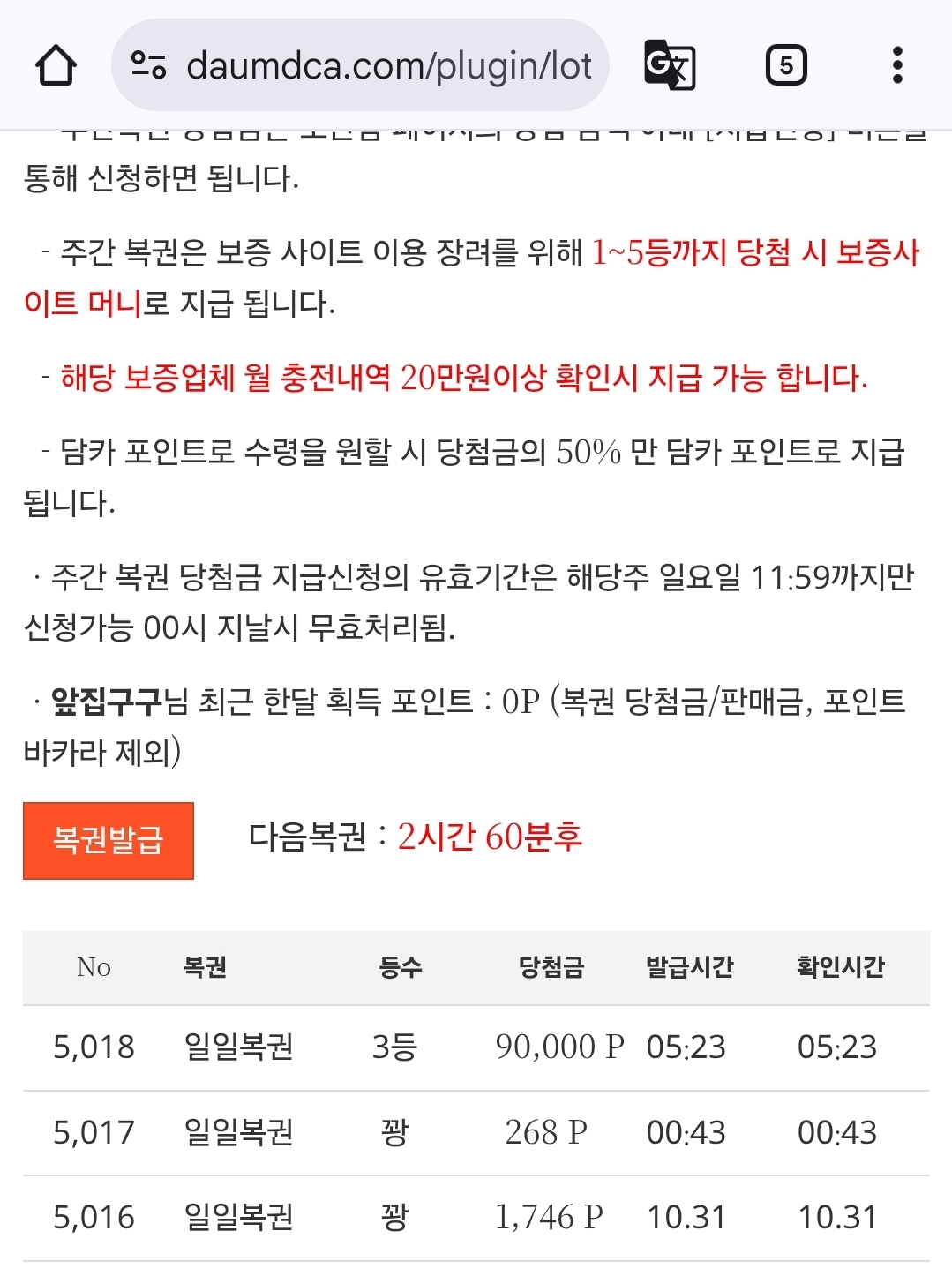Open the browser overflow menu

[x=897, y=65]
